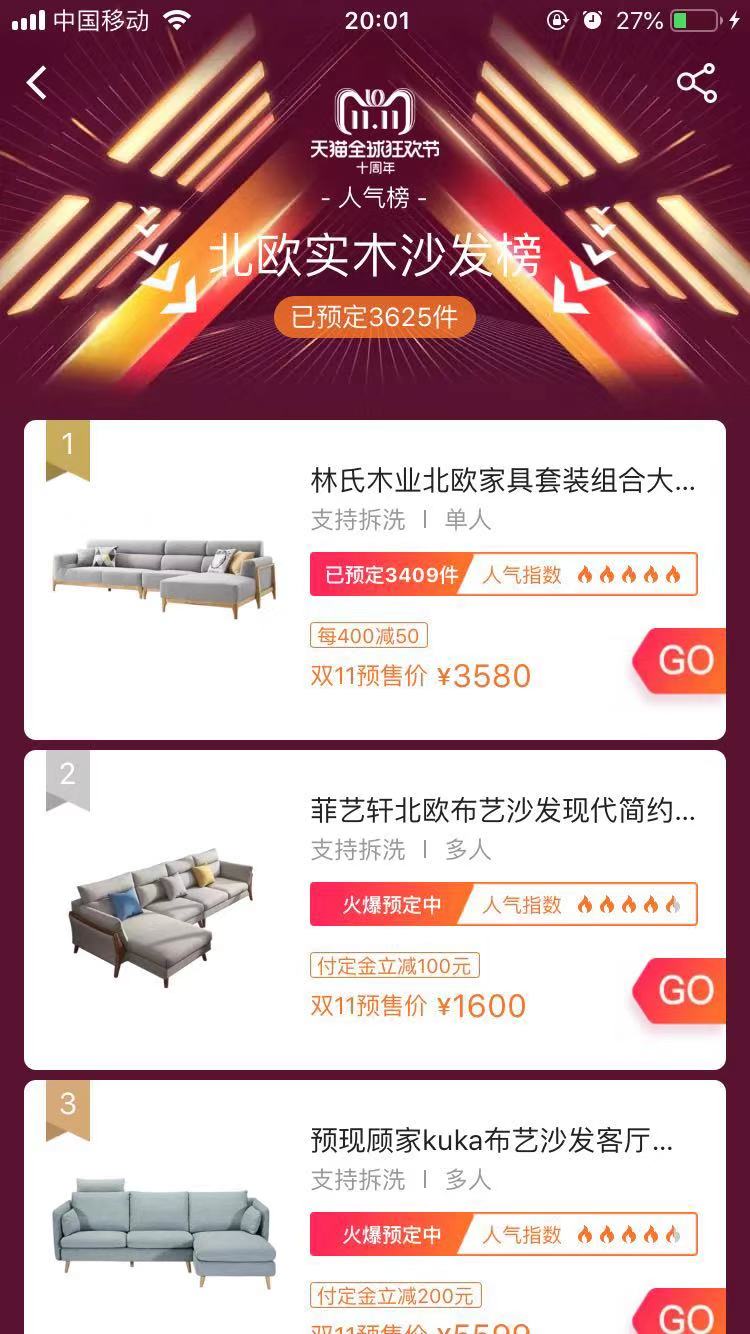Tap GO on the 顾家kuka sofa card
This screenshot has height=1334, width=750.
coord(681,1311)
